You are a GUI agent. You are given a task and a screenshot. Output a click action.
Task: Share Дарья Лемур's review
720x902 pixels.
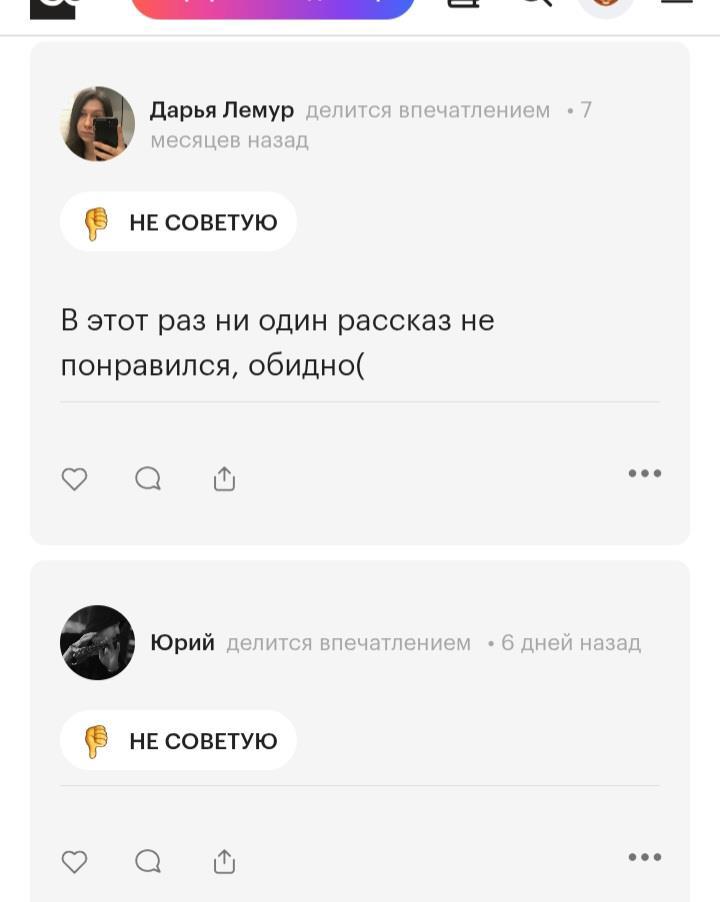pyautogui.click(x=224, y=479)
